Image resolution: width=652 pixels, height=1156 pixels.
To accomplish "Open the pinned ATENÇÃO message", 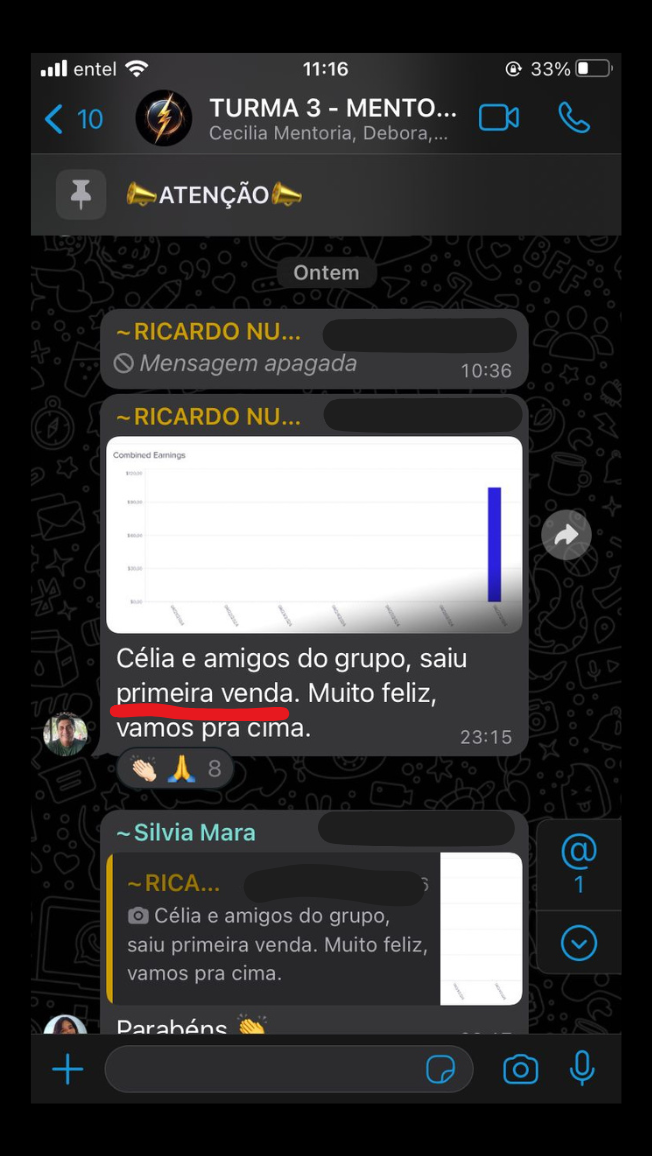I will point(215,194).
